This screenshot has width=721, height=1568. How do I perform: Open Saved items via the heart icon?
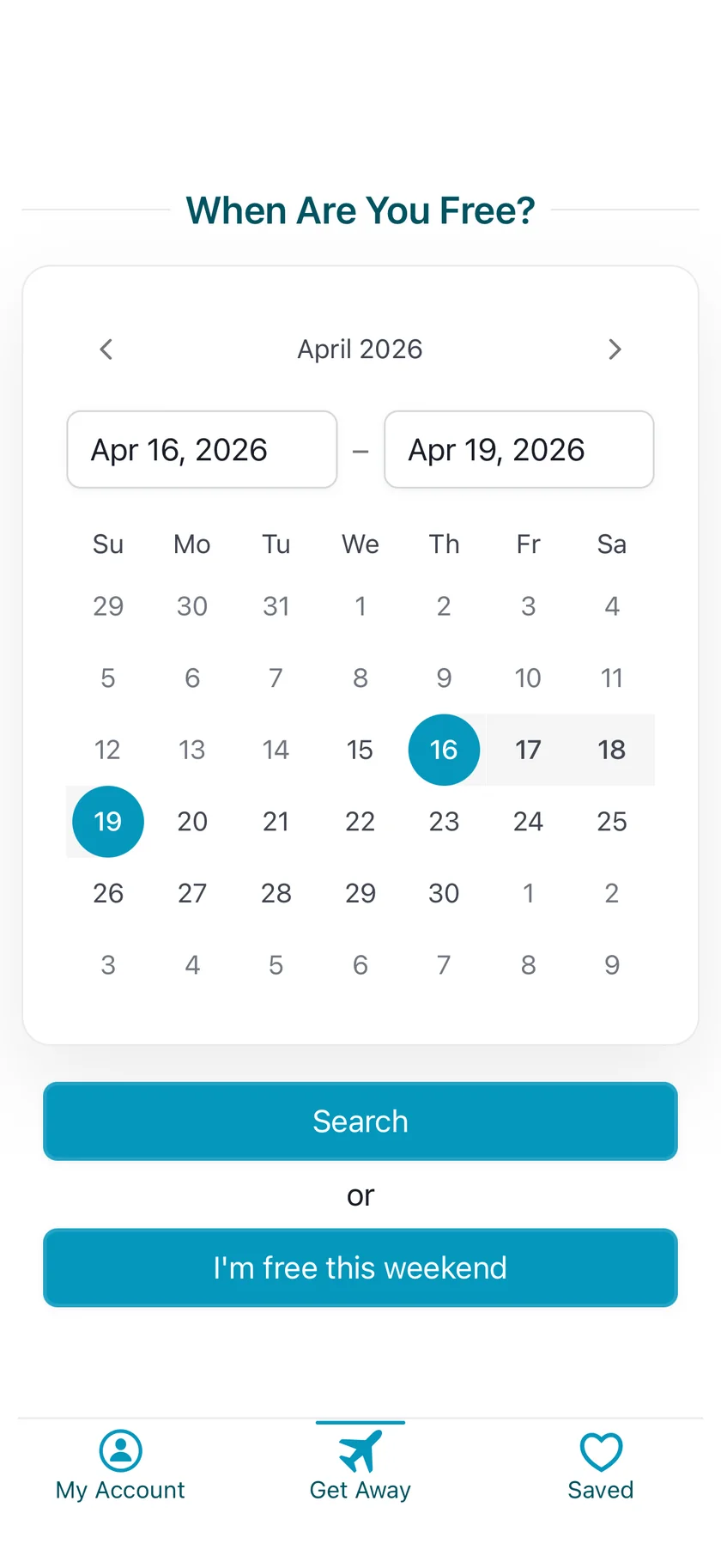click(600, 1454)
